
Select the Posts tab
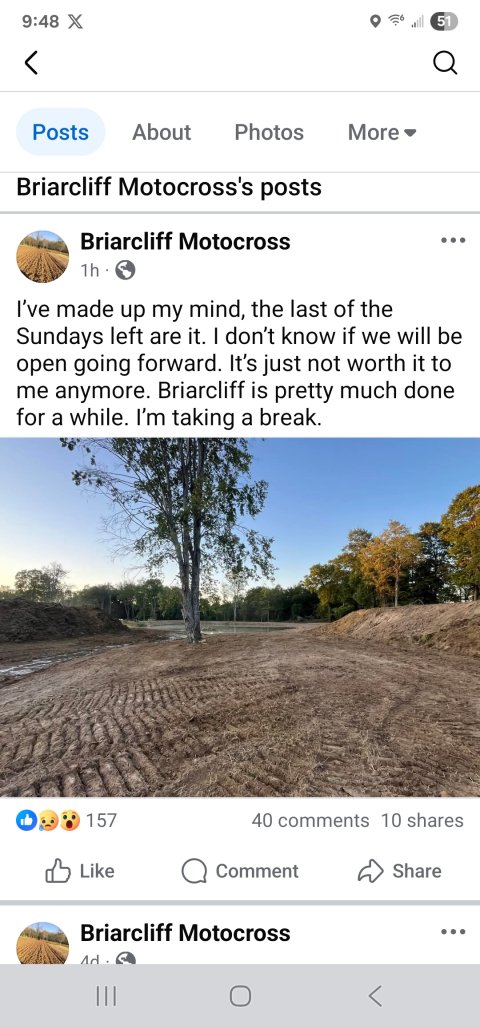tap(60, 132)
